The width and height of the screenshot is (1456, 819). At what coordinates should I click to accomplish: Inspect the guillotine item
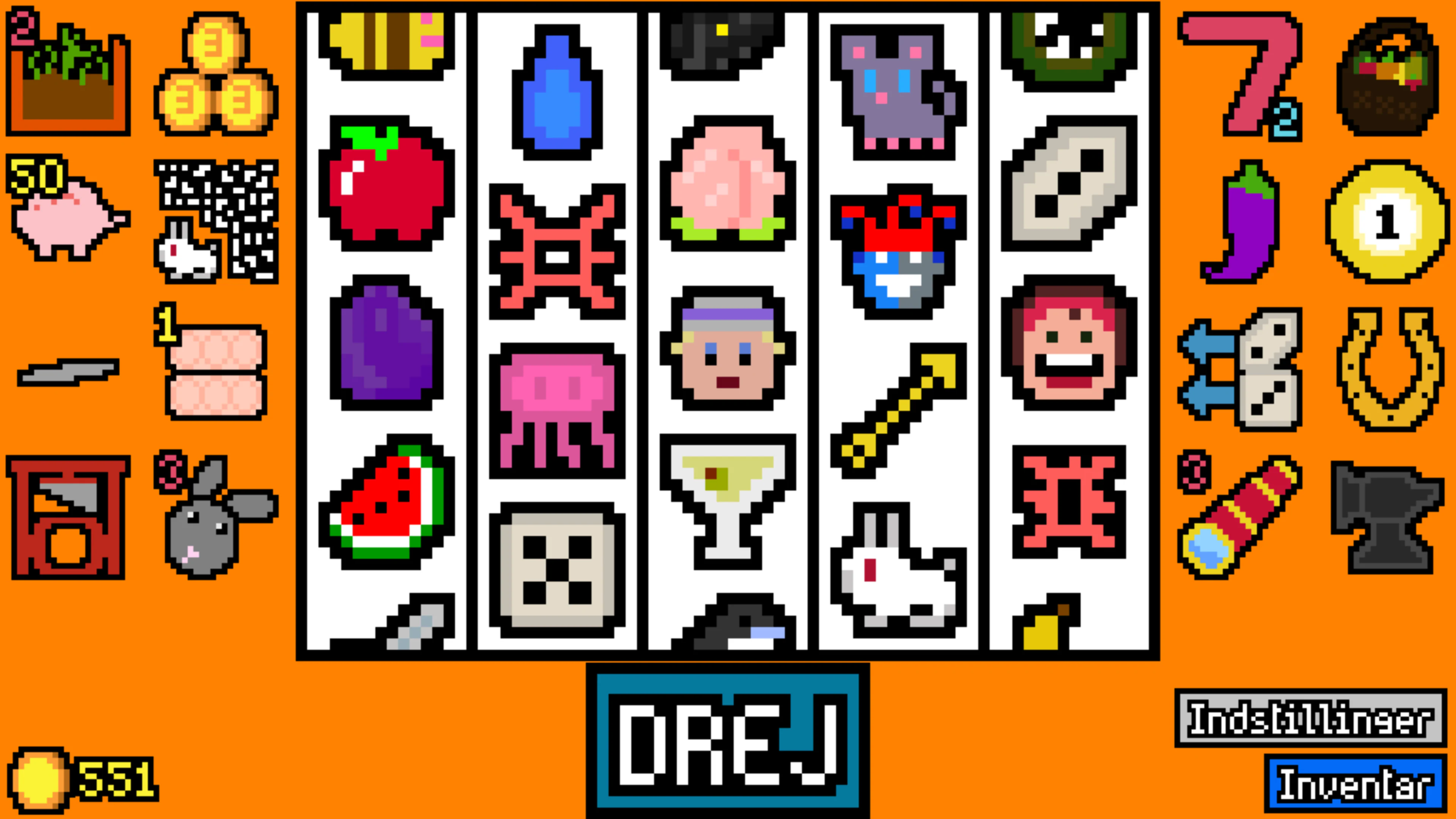coord(68,517)
